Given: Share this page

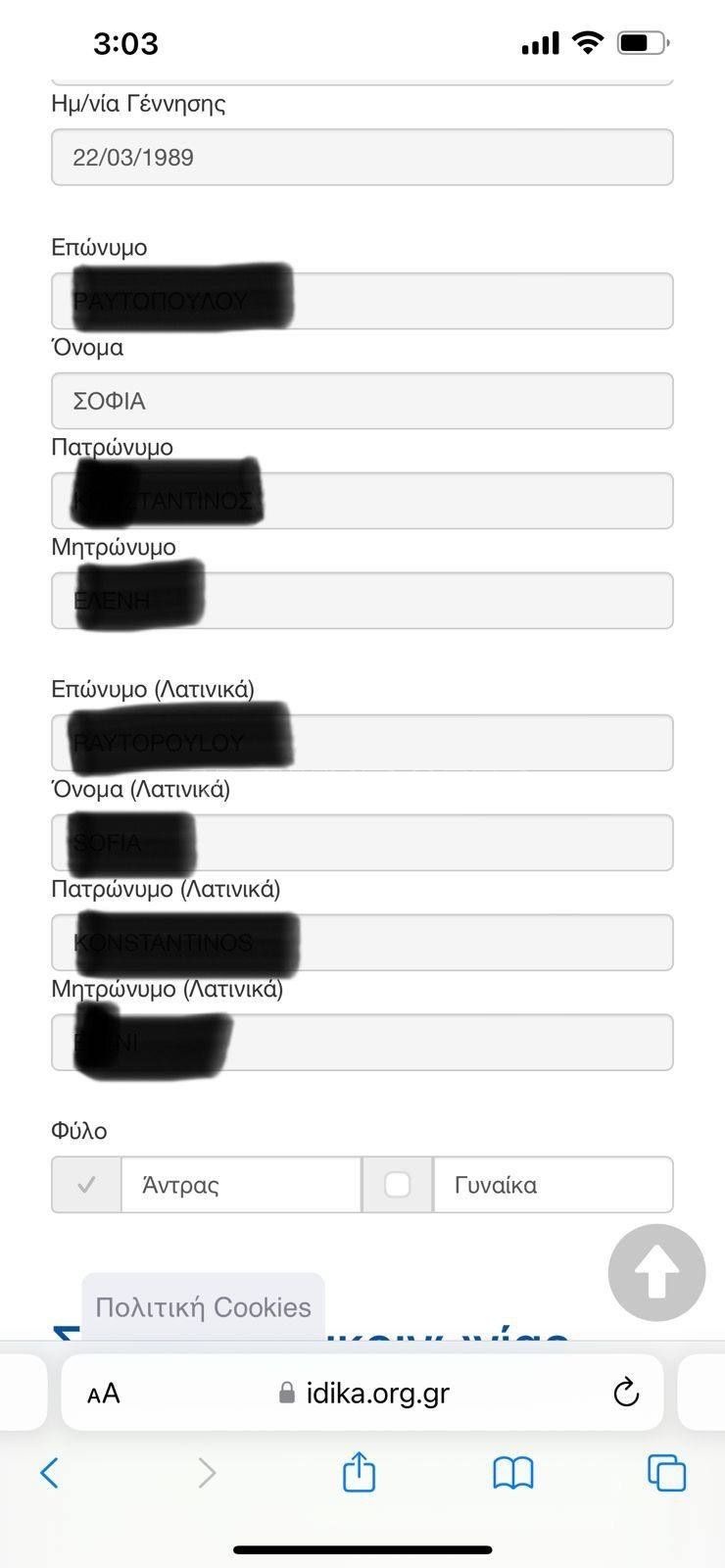Looking at the screenshot, I should tap(359, 1472).
